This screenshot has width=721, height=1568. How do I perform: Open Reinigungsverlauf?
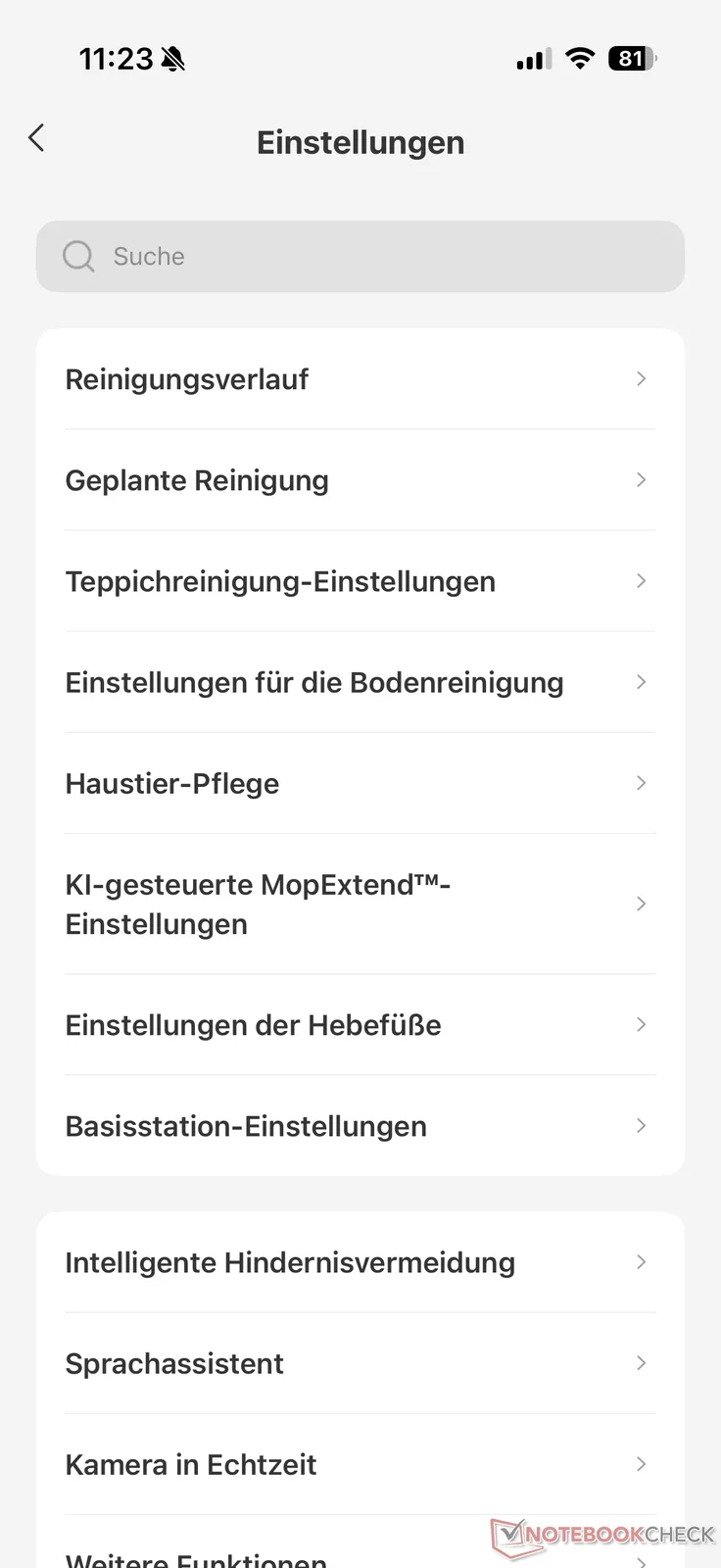point(360,379)
